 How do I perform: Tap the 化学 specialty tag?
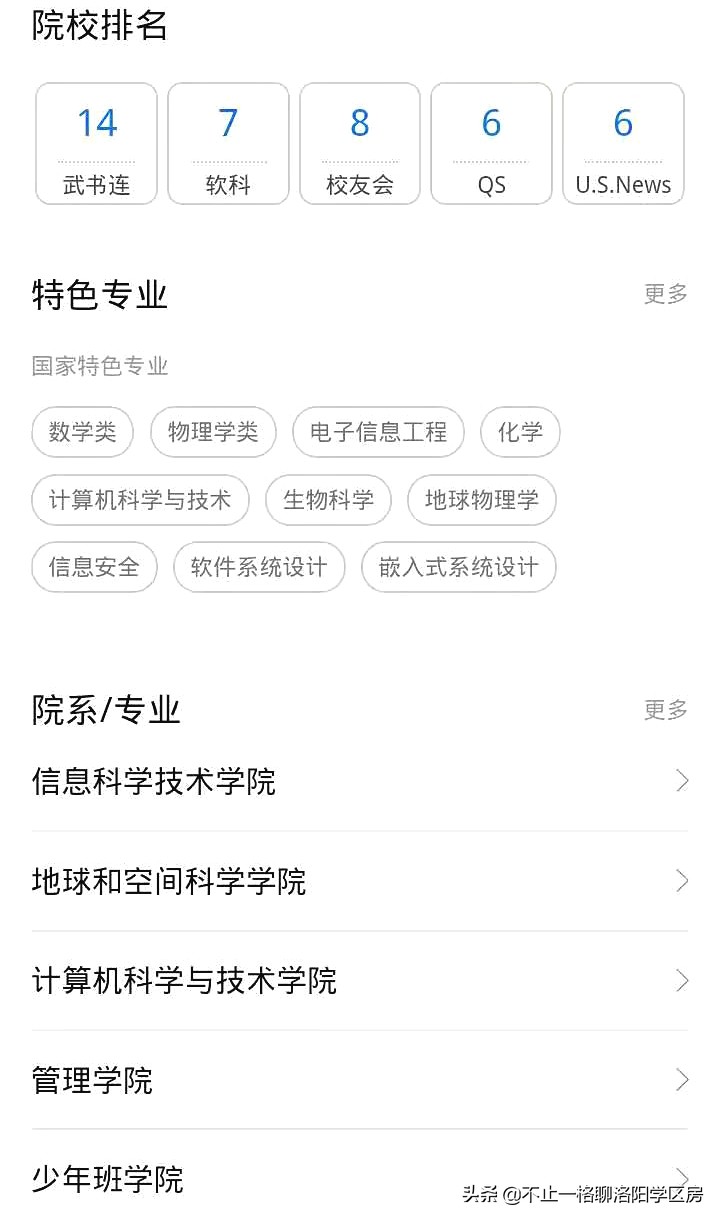[520, 432]
